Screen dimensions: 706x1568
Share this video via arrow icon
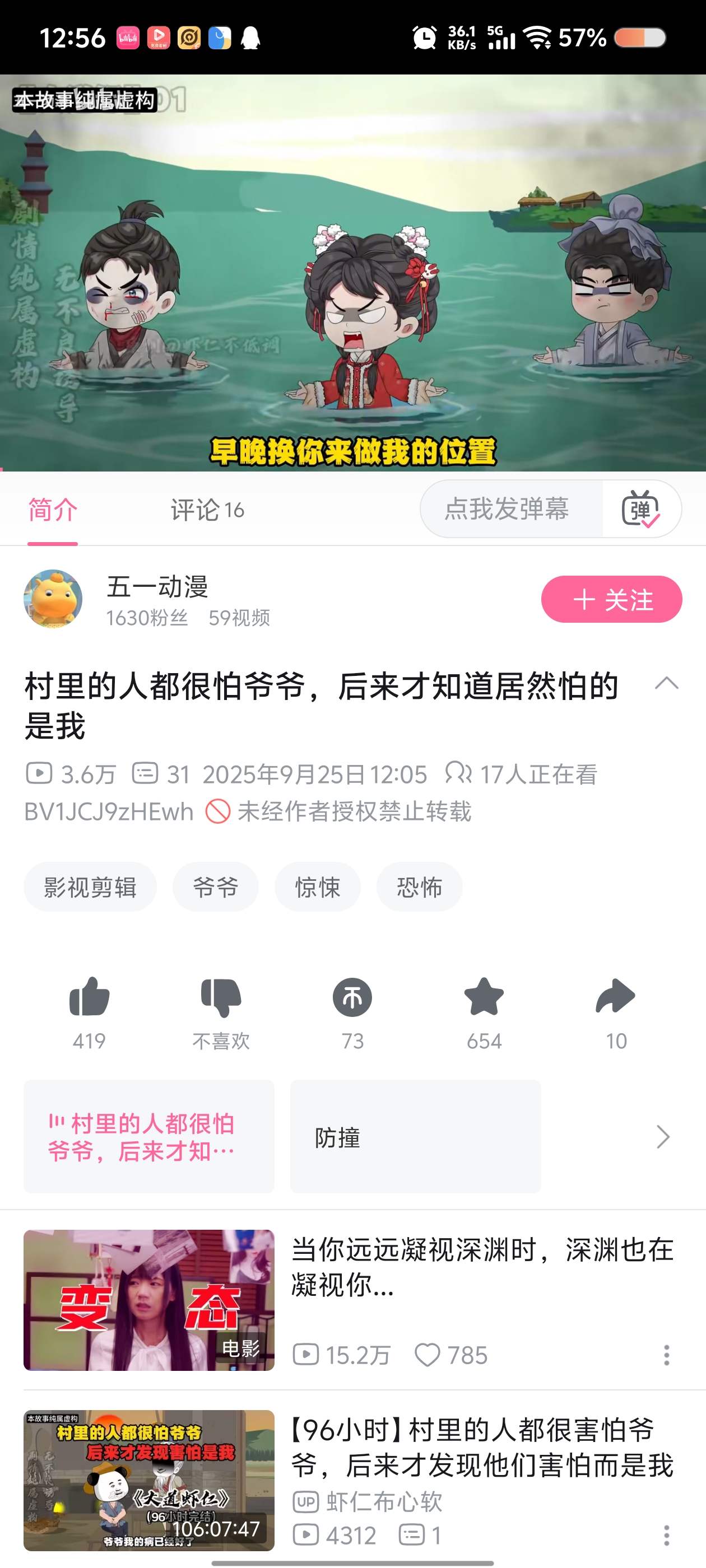(615, 998)
